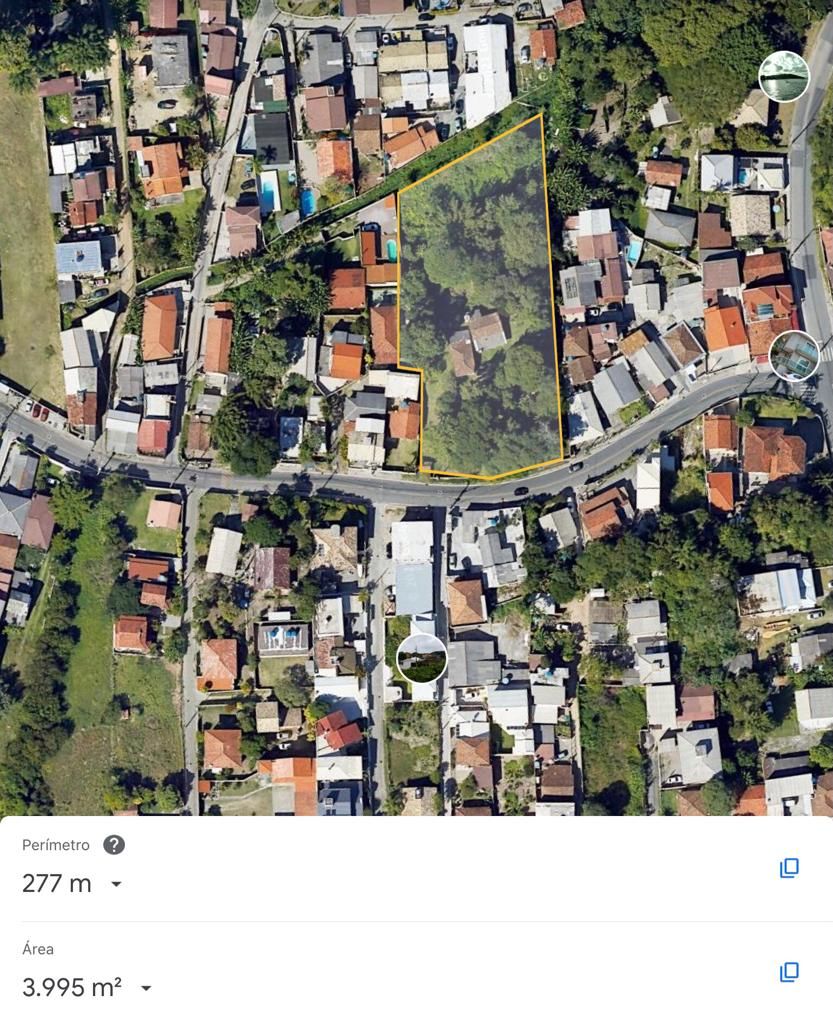Open the topmost photo marker on map
Image resolution: width=833 pixels, height=1024 pixels.
pyautogui.click(x=784, y=77)
